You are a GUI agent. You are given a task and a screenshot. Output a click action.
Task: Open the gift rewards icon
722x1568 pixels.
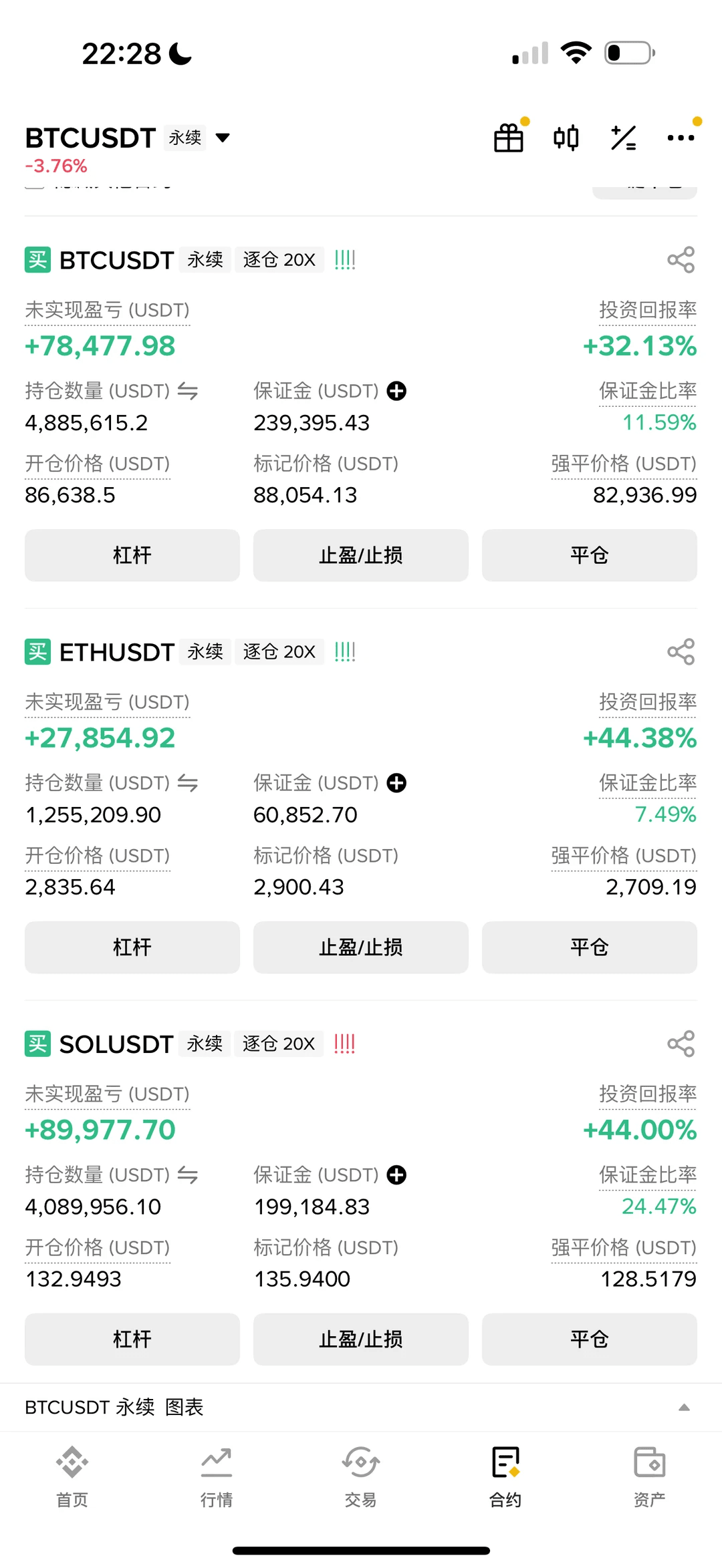click(x=509, y=138)
